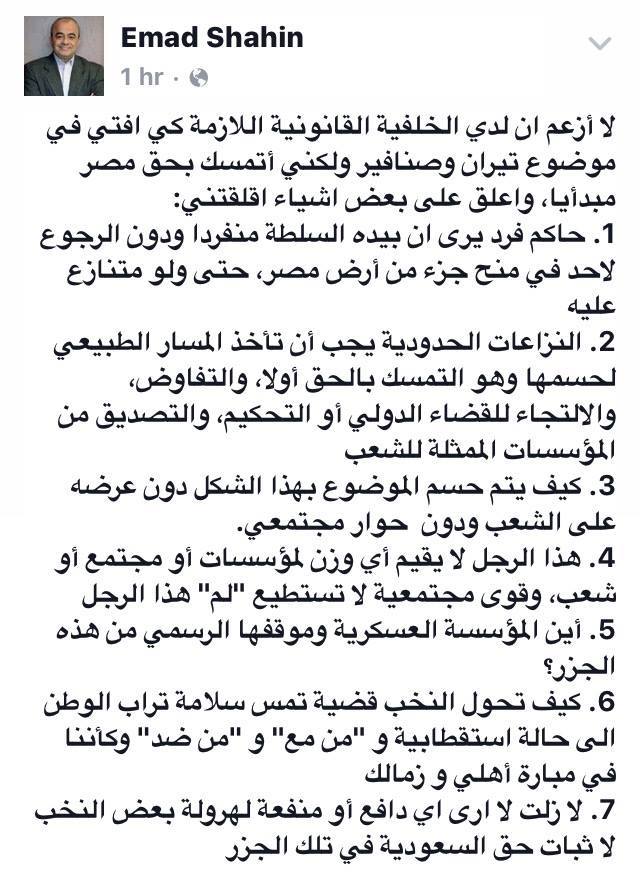Tap the Emad Shahin name link
The width and height of the screenshot is (640, 885).
click(x=211, y=38)
